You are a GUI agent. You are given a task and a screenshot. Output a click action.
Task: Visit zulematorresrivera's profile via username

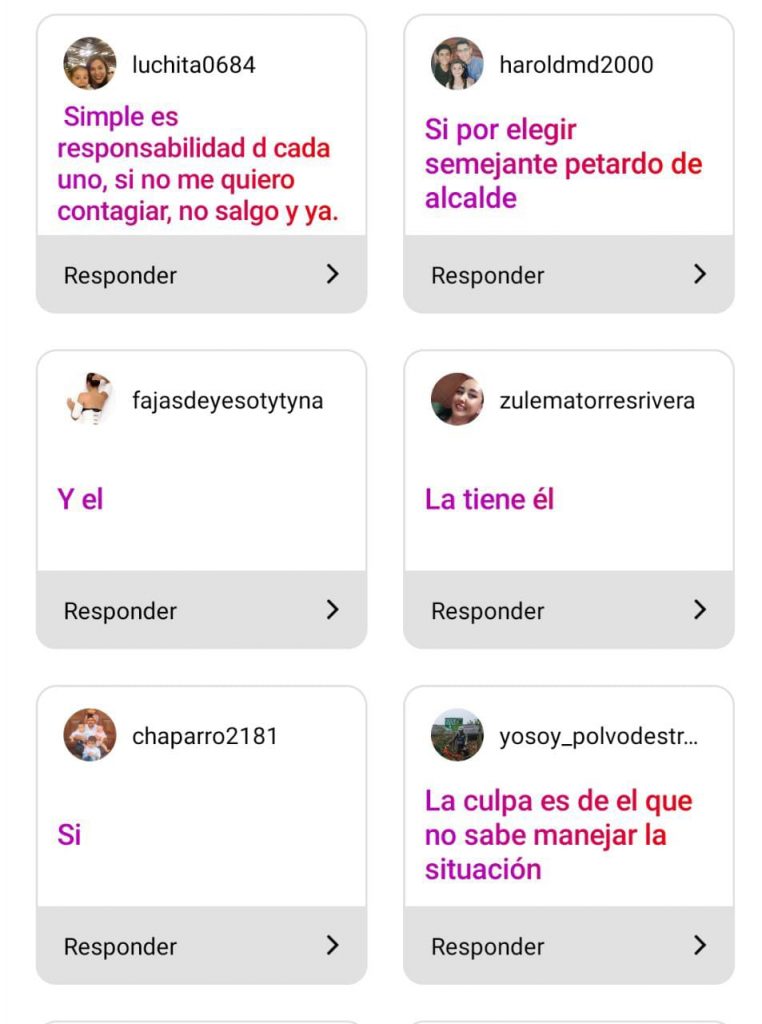click(597, 401)
